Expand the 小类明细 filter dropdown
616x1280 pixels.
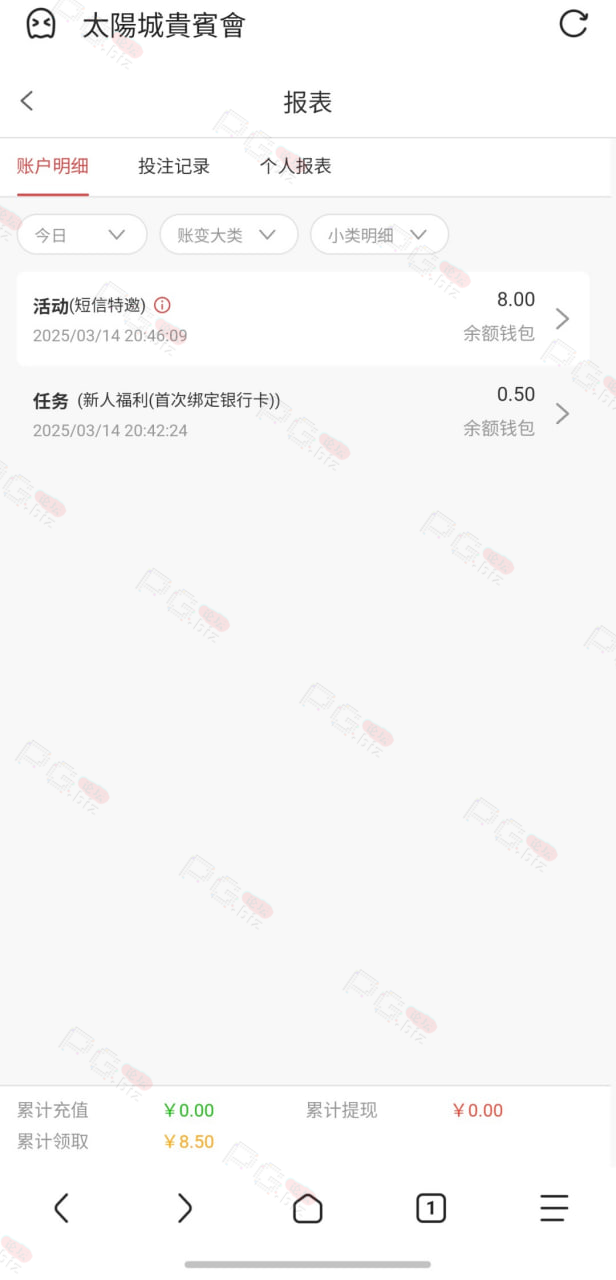point(379,235)
